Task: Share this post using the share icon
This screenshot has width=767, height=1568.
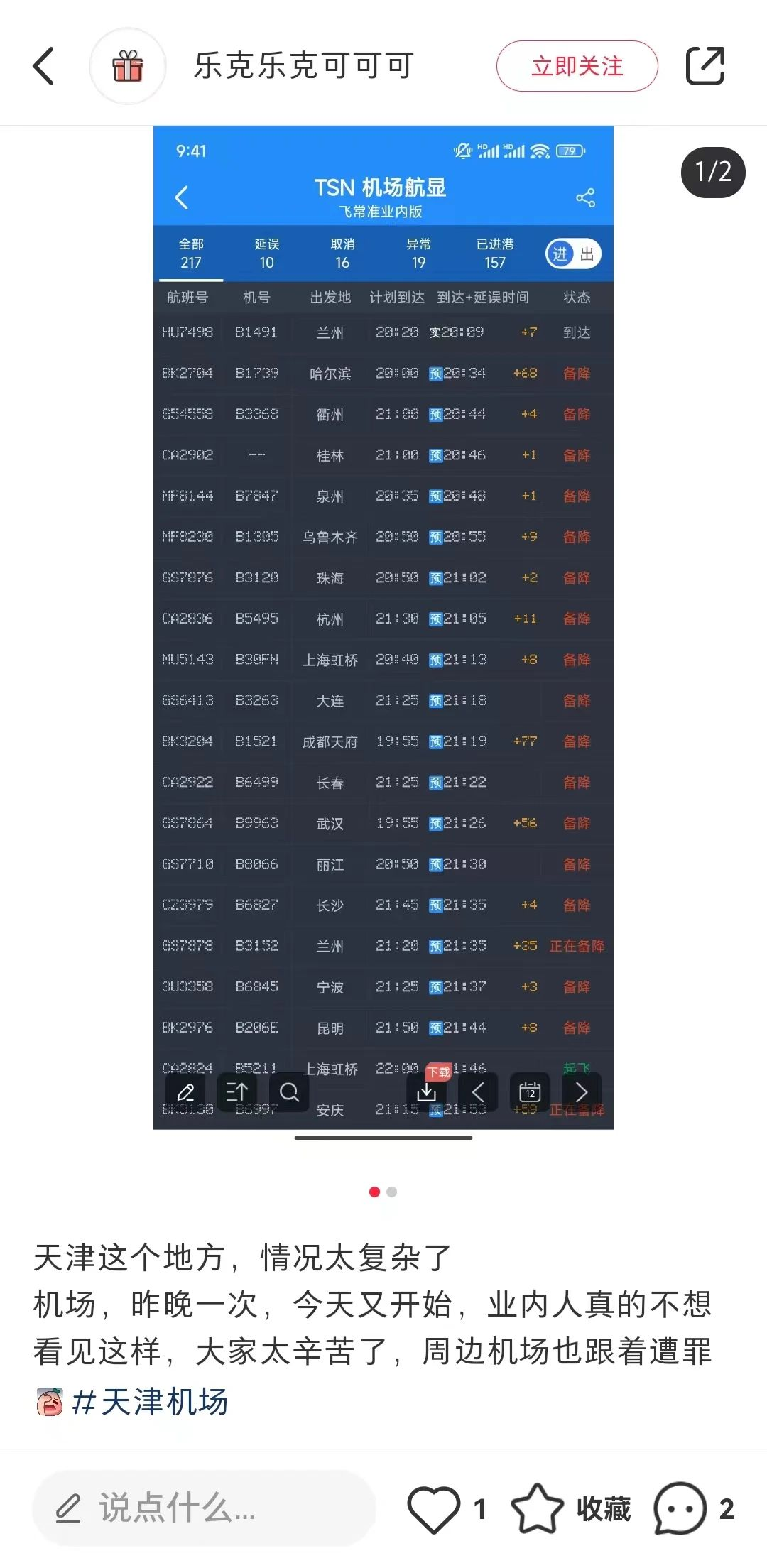Action: click(x=705, y=66)
